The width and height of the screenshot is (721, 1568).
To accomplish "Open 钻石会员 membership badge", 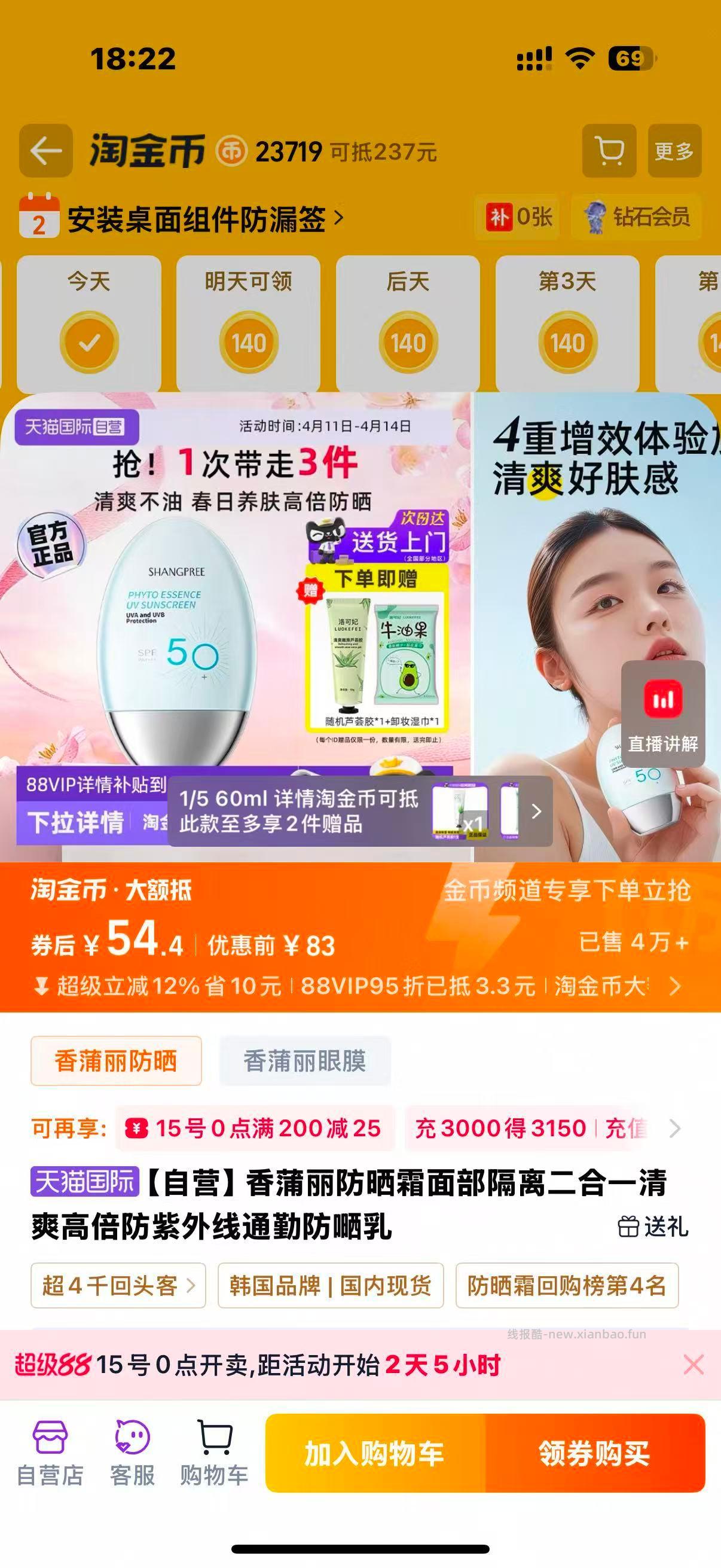I will click(x=637, y=216).
